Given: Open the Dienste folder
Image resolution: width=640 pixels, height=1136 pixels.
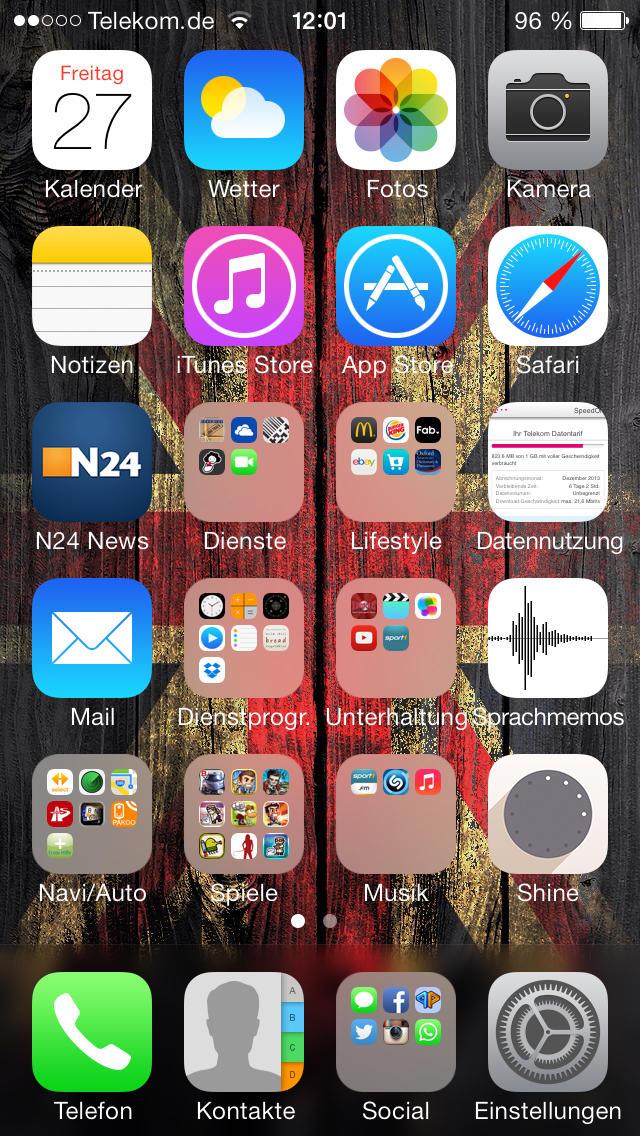Looking at the screenshot, I should pos(244,462).
